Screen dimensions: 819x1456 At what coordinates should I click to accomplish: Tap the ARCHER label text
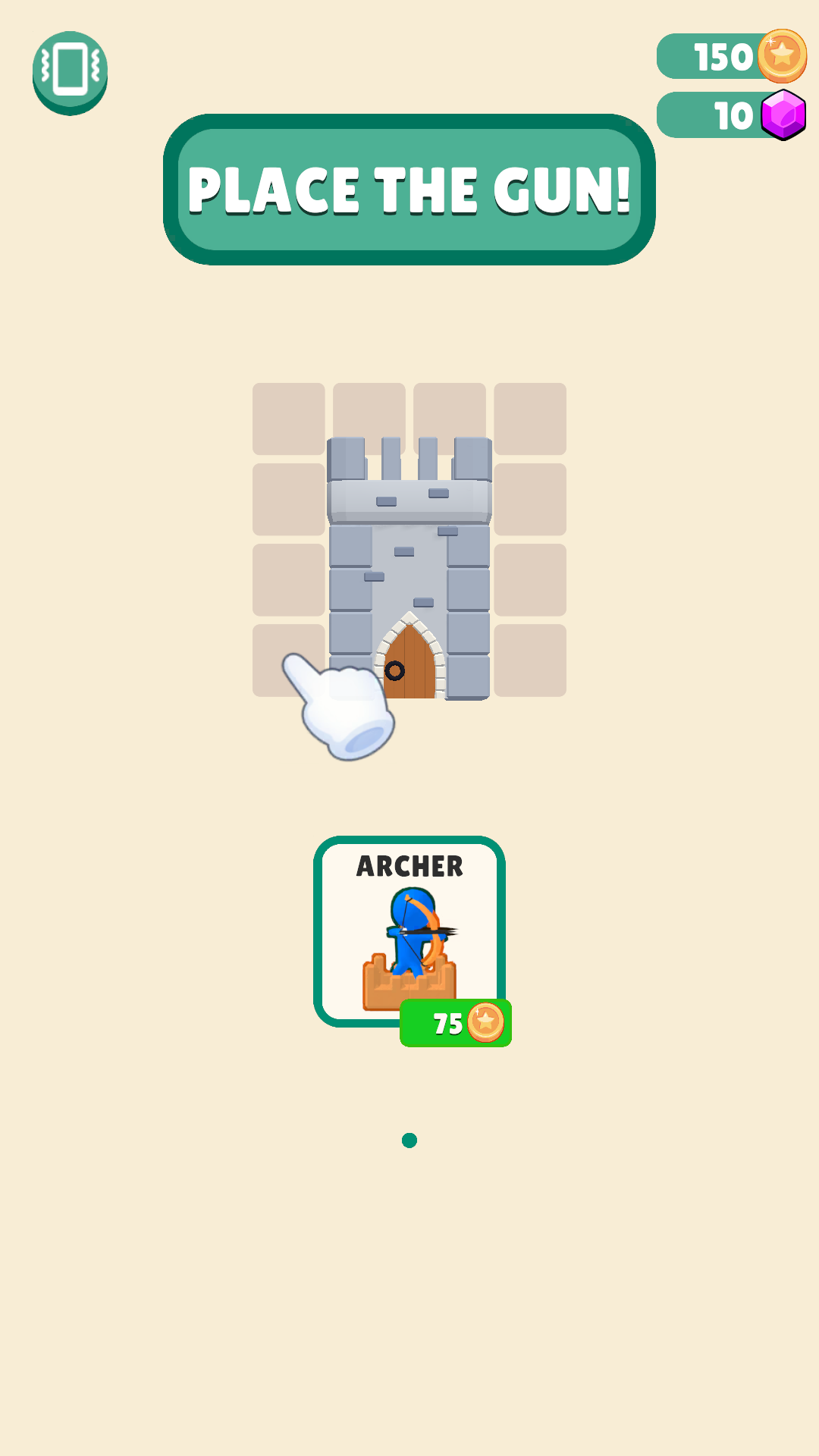click(x=409, y=867)
